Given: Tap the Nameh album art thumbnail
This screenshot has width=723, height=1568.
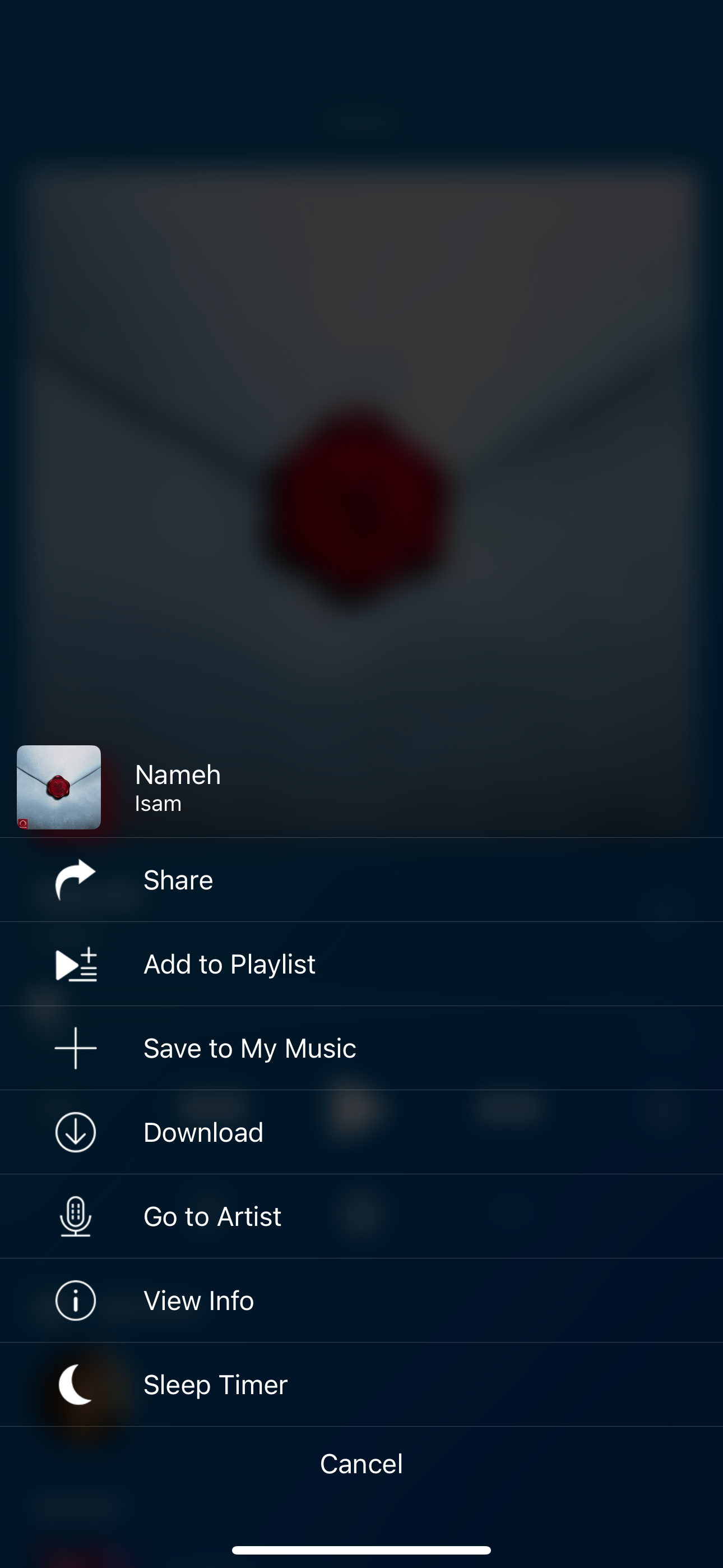Looking at the screenshot, I should [x=58, y=788].
